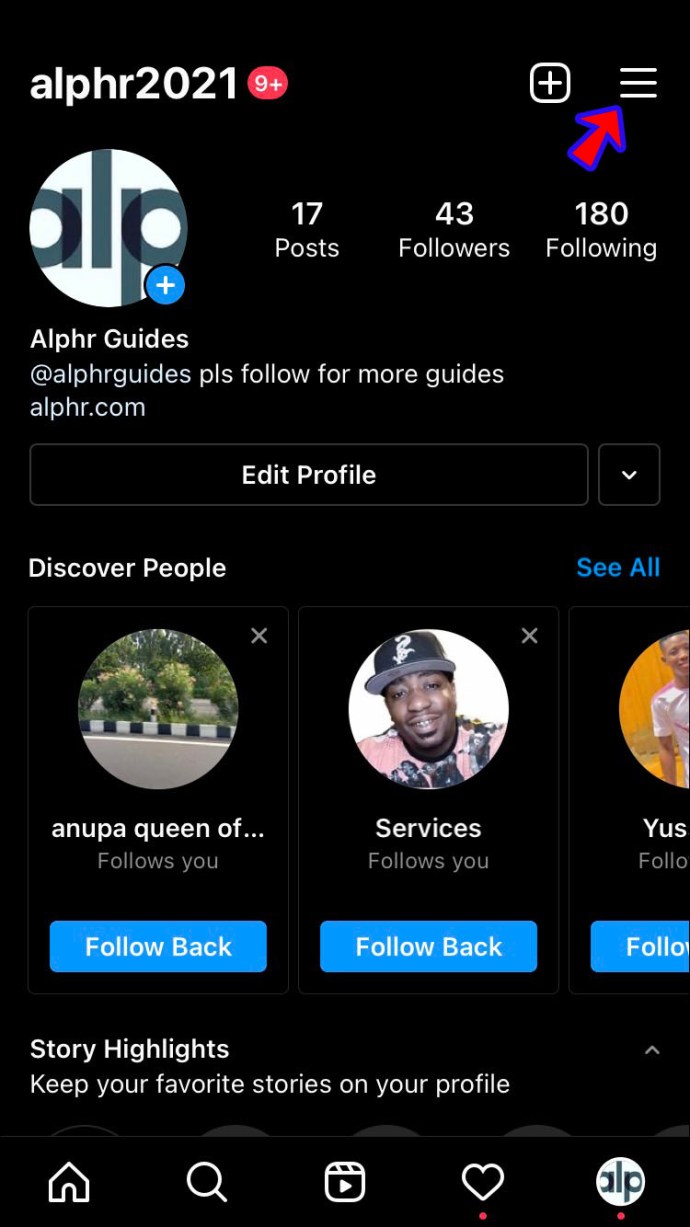Open the Reels tab

345,1183
